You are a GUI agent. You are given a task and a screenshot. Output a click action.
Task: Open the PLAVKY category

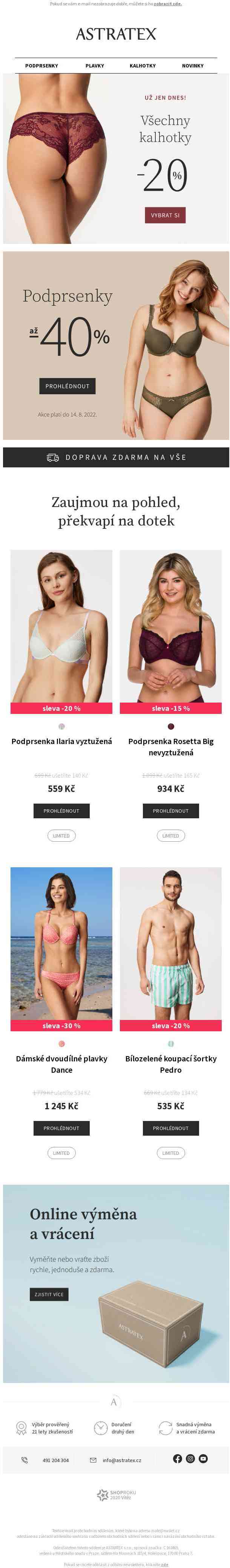(94, 66)
